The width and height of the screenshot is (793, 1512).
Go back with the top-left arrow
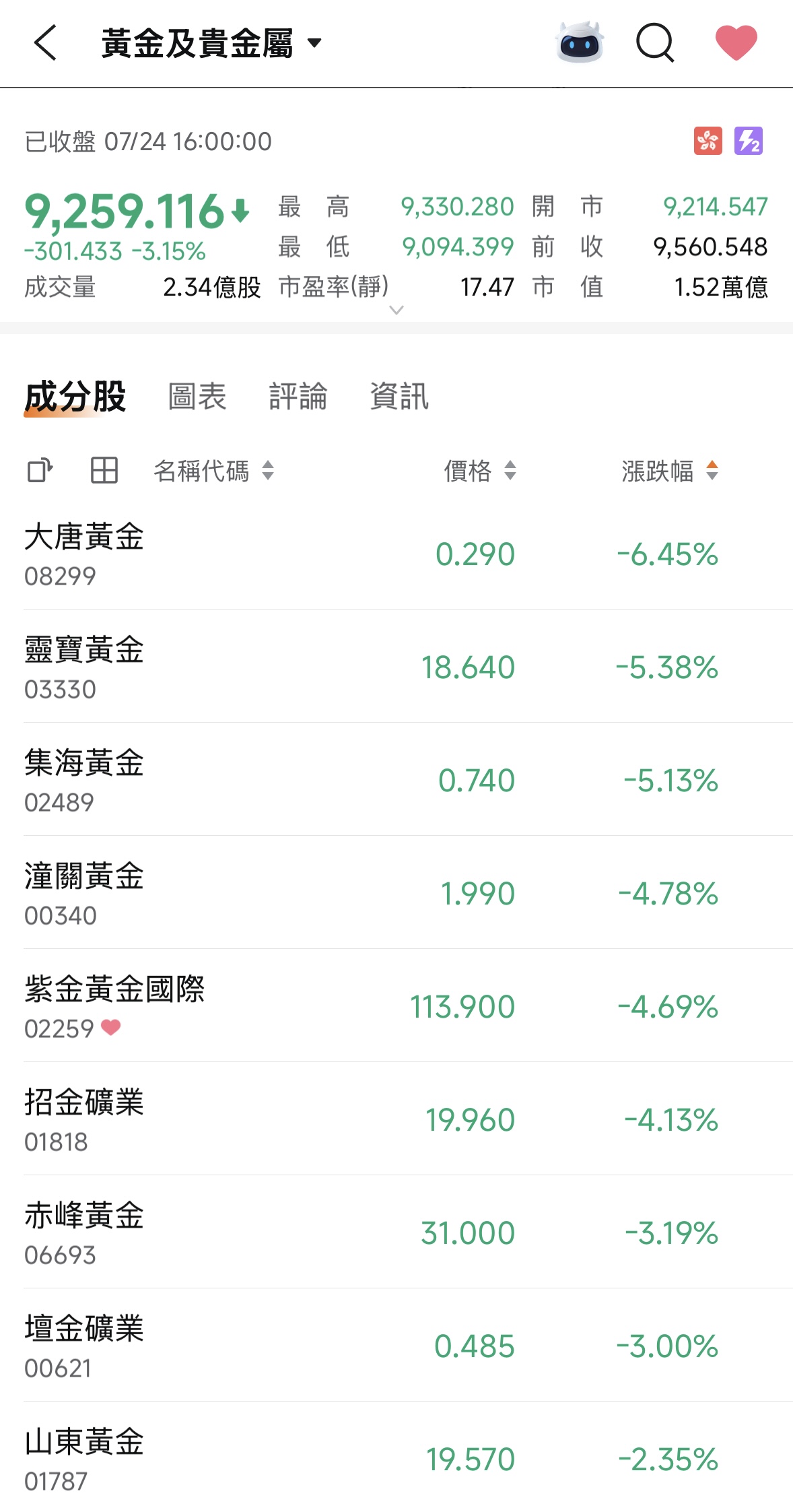pyautogui.click(x=45, y=43)
